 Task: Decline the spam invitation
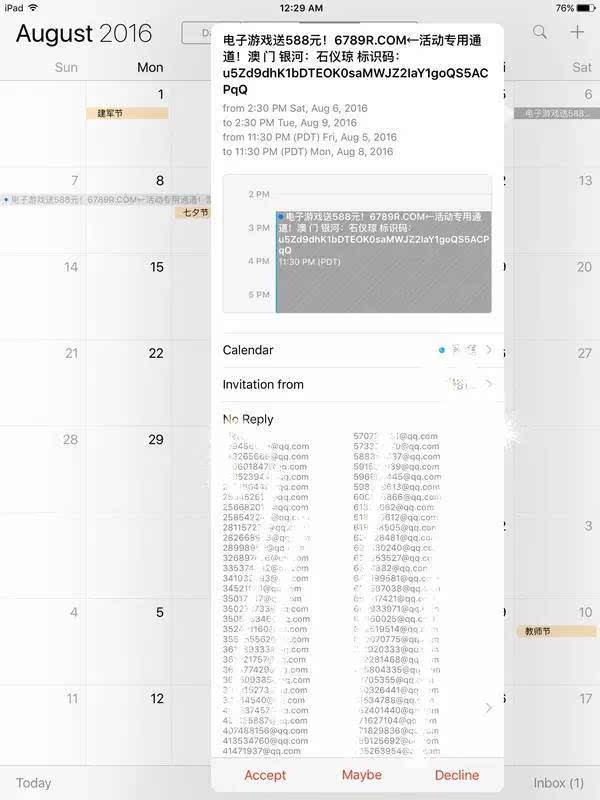pyautogui.click(x=456, y=775)
